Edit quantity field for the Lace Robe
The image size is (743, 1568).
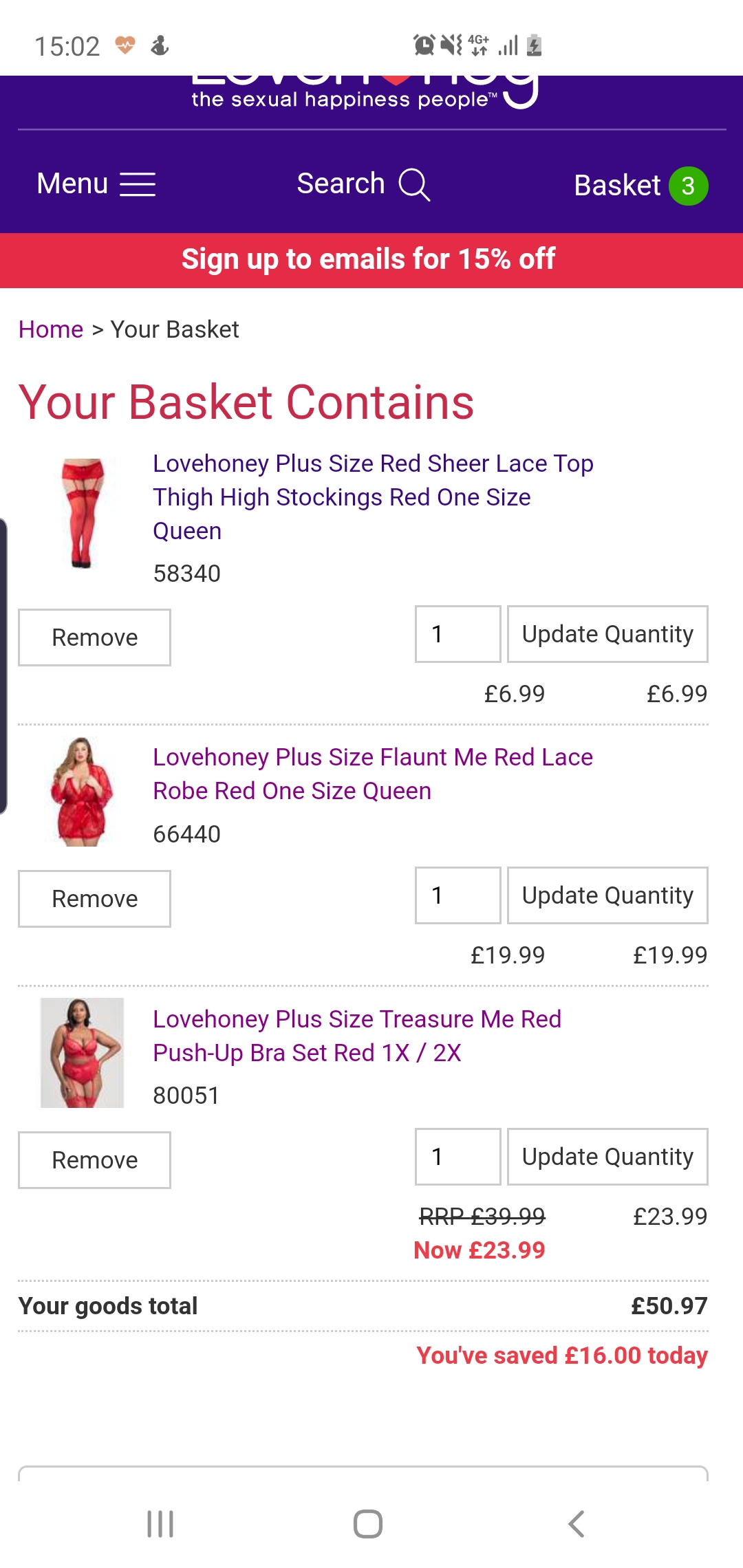click(x=457, y=895)
